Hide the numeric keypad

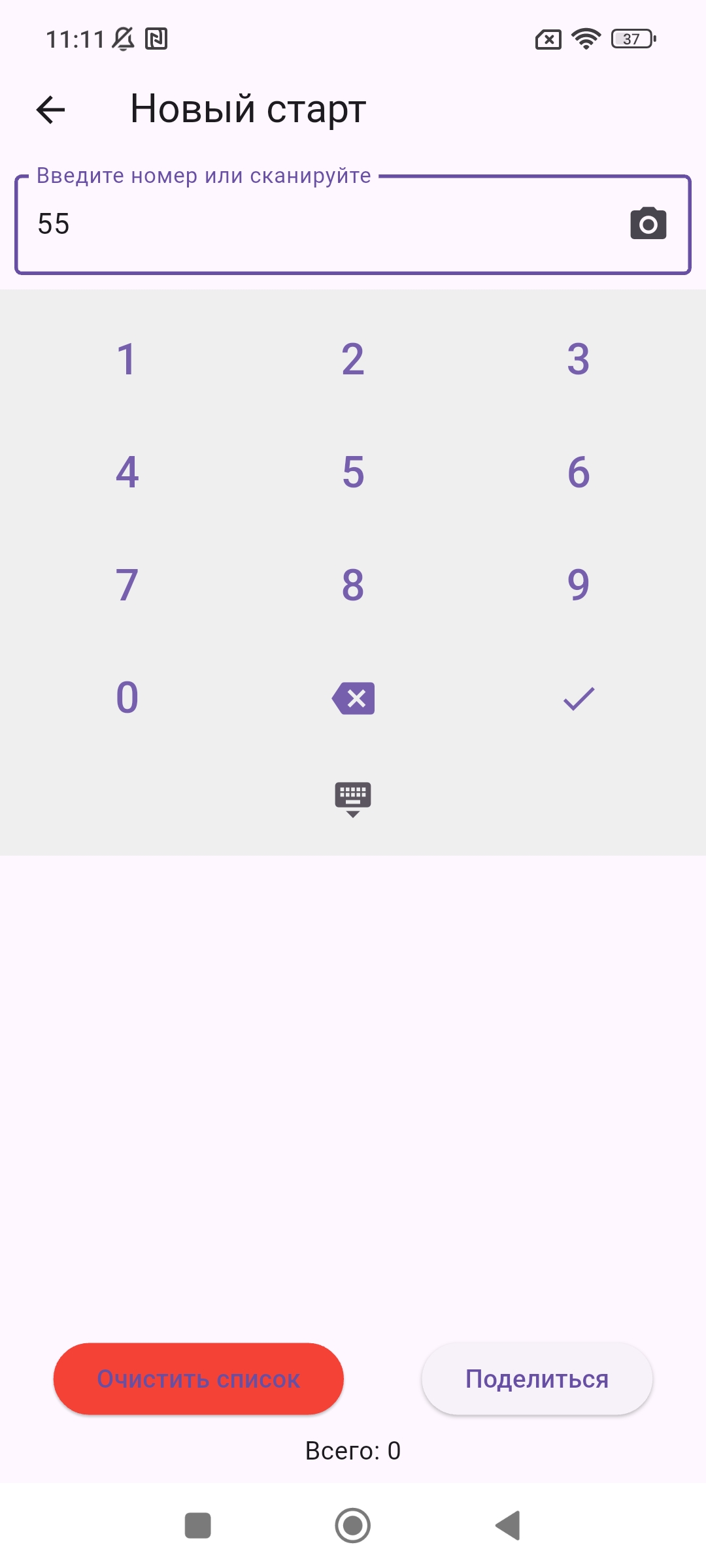(x=353, y=799)
